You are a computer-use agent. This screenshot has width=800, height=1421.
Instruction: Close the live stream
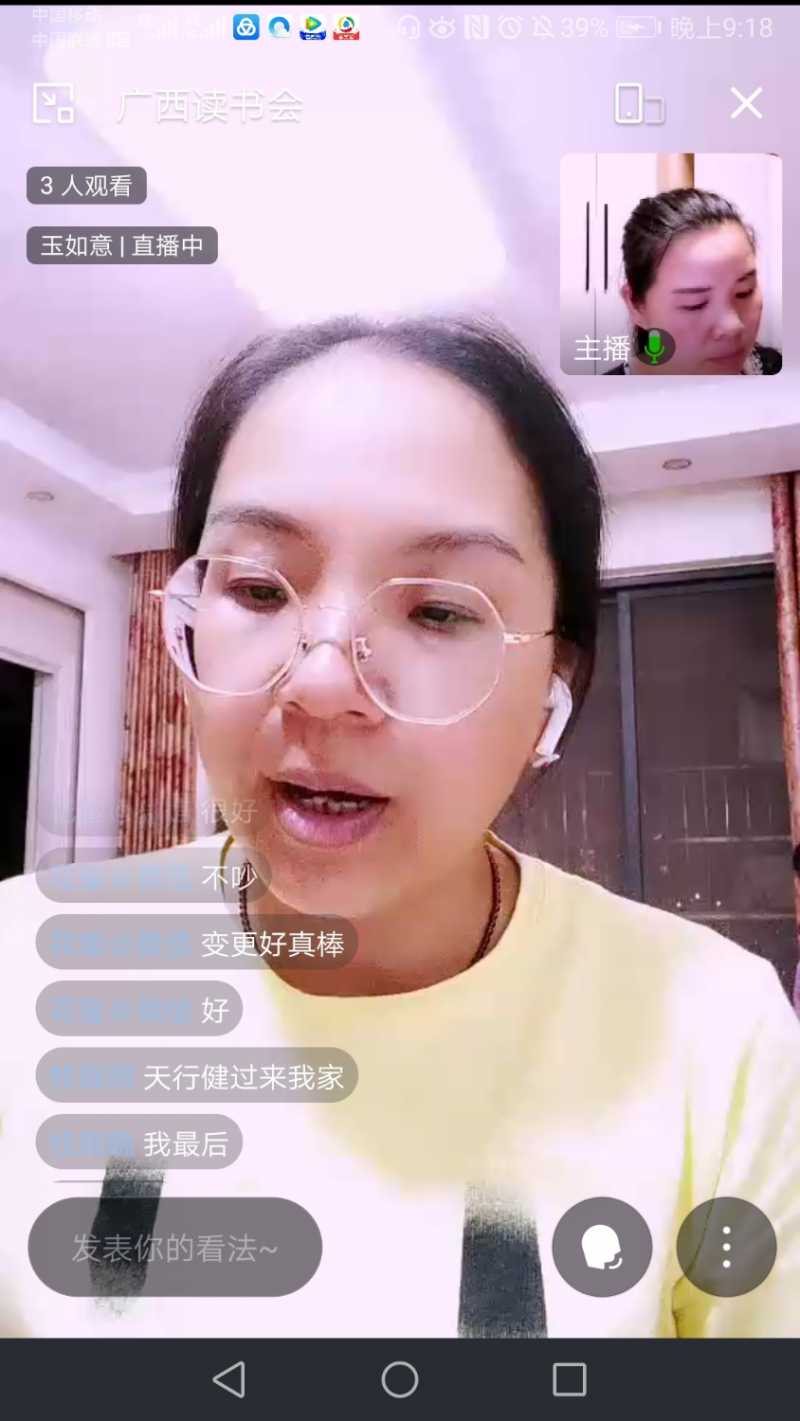(746, 103)
